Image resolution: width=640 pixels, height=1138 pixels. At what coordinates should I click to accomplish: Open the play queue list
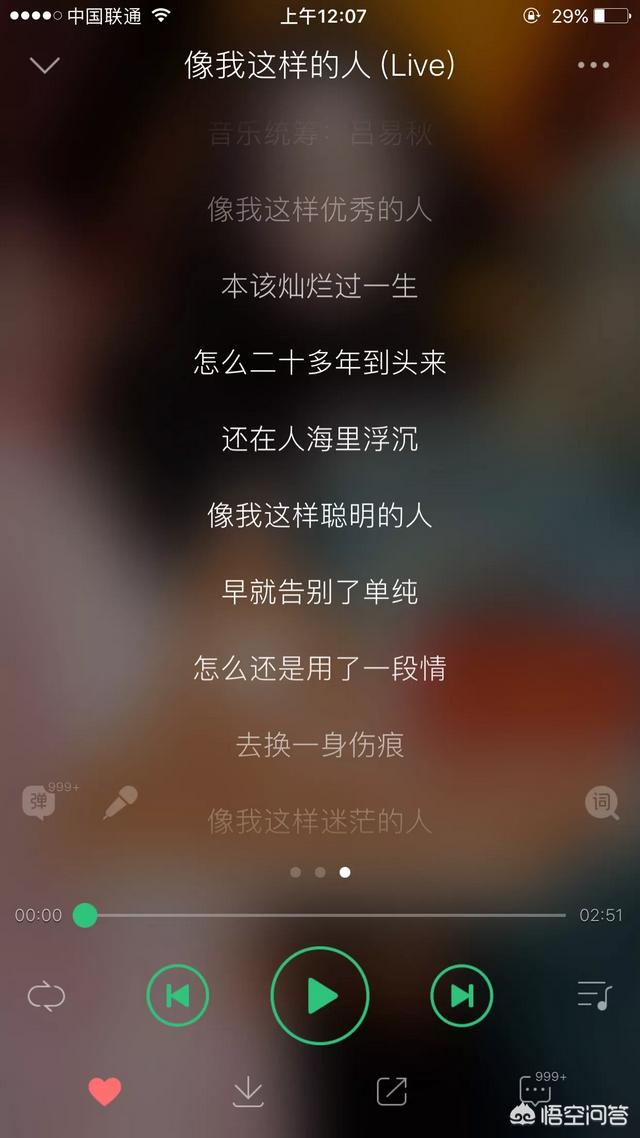pos(595,996)
